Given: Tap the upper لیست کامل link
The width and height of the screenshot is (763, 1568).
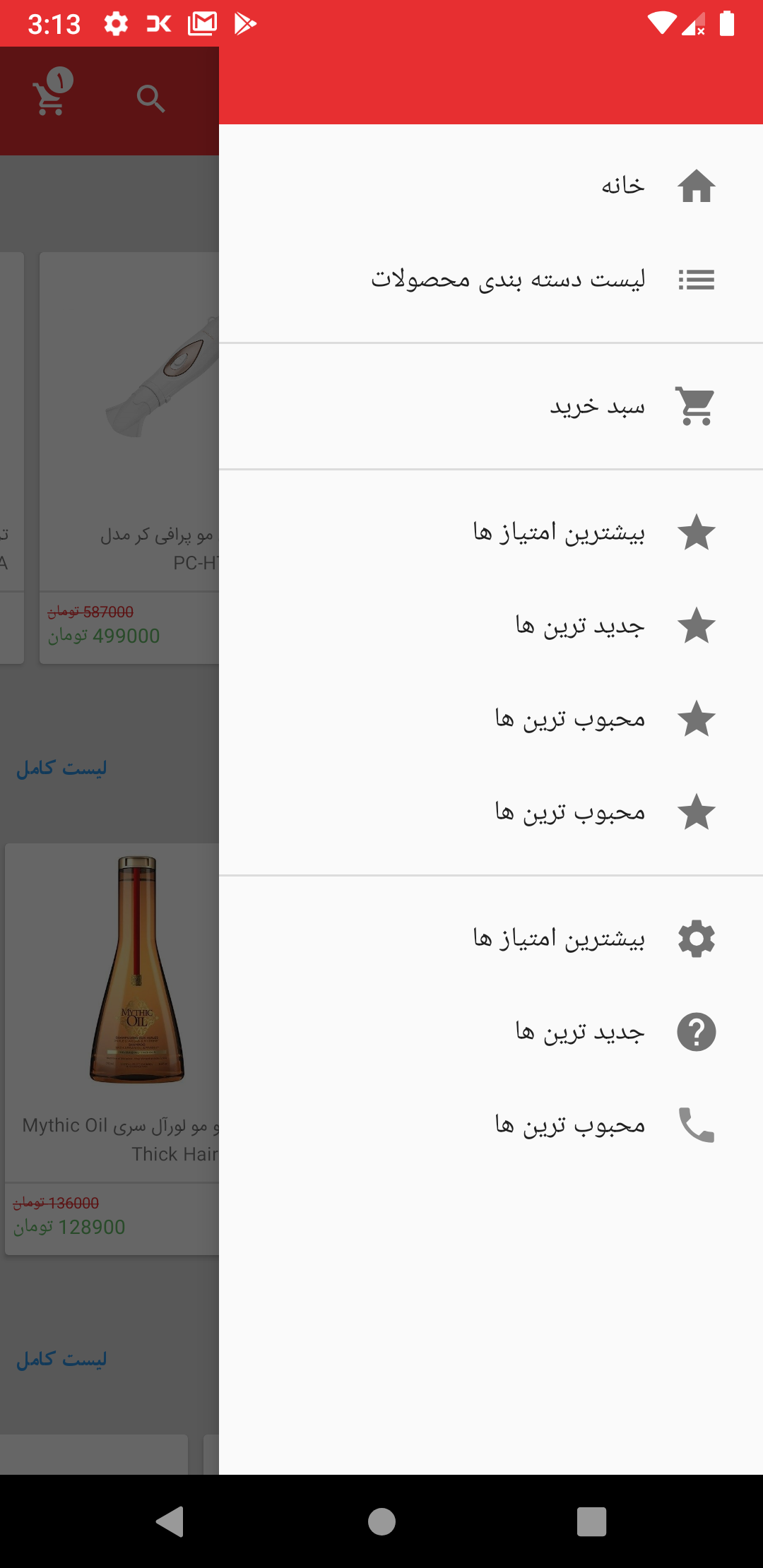Looking at the screenshot, I should (x=62, y=768).
